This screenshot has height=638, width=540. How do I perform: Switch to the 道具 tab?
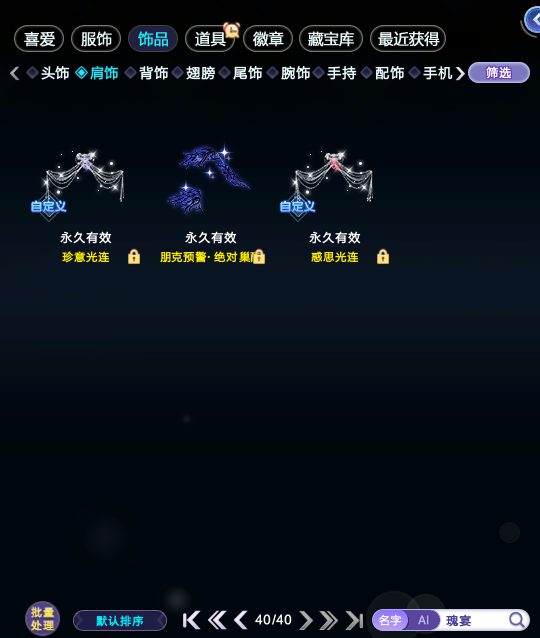click(210, 39)
